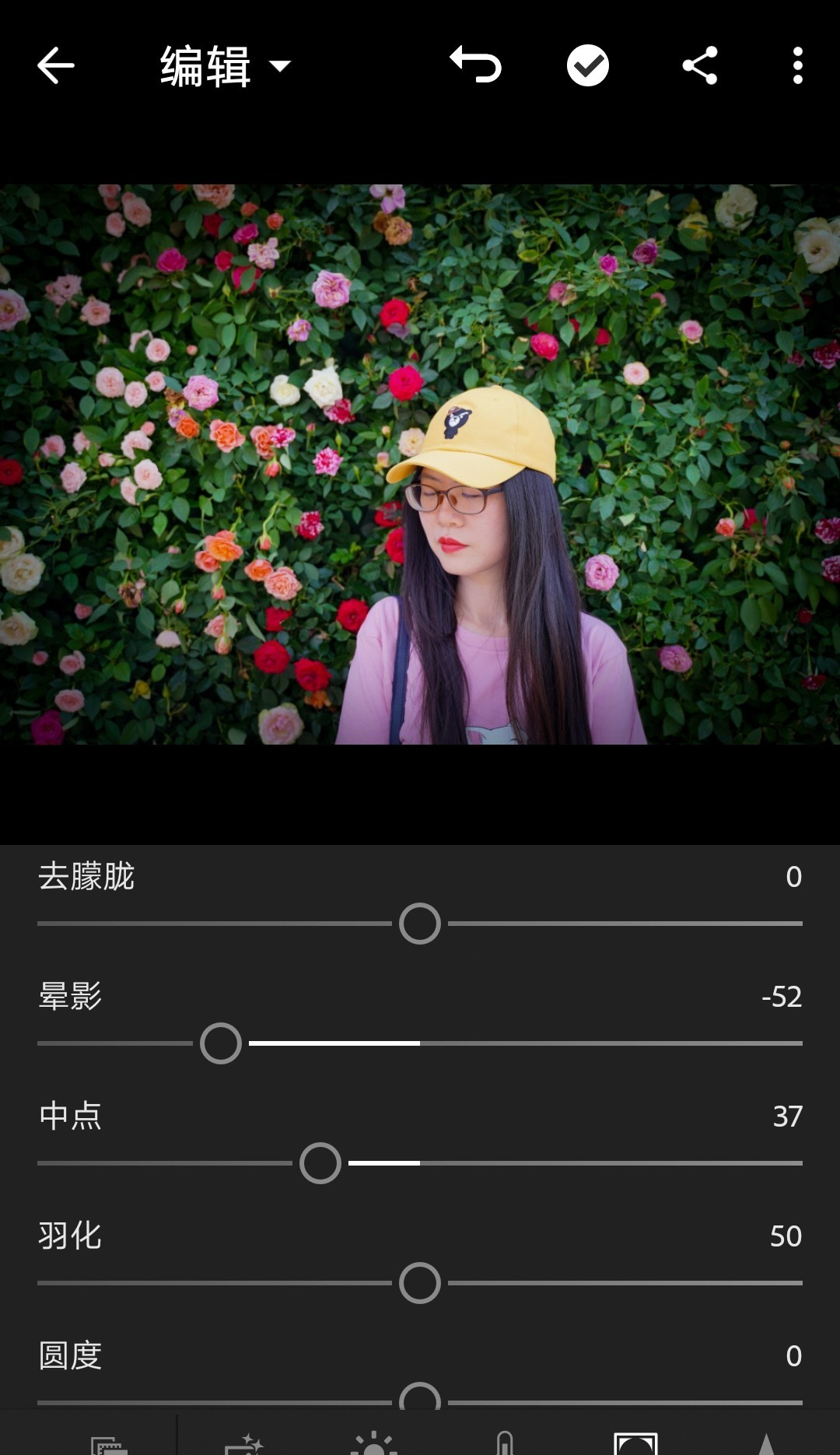Tap the 羽化 slider handle

[420, 1283]
